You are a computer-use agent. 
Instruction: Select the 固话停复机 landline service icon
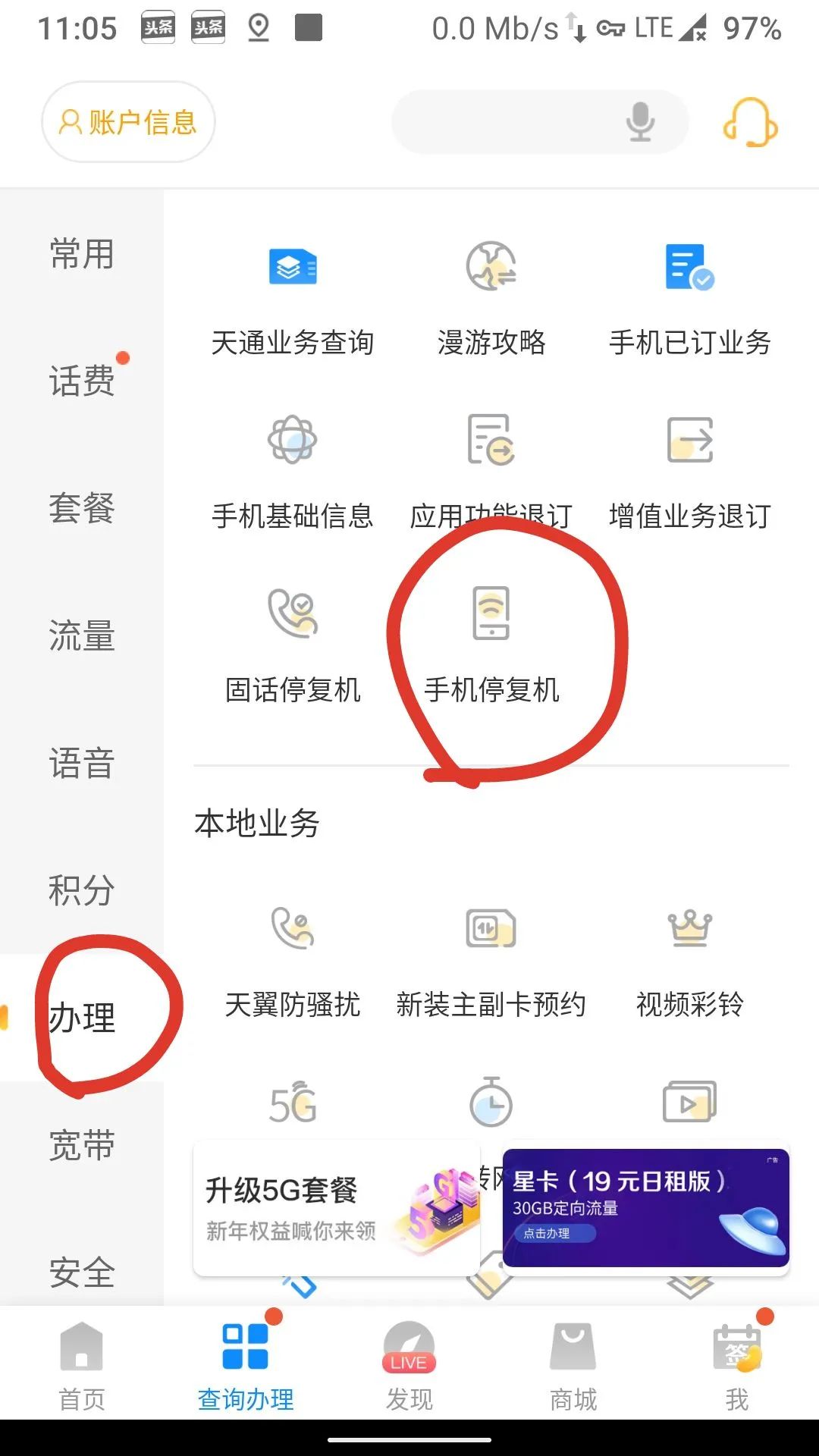[293, 641]
